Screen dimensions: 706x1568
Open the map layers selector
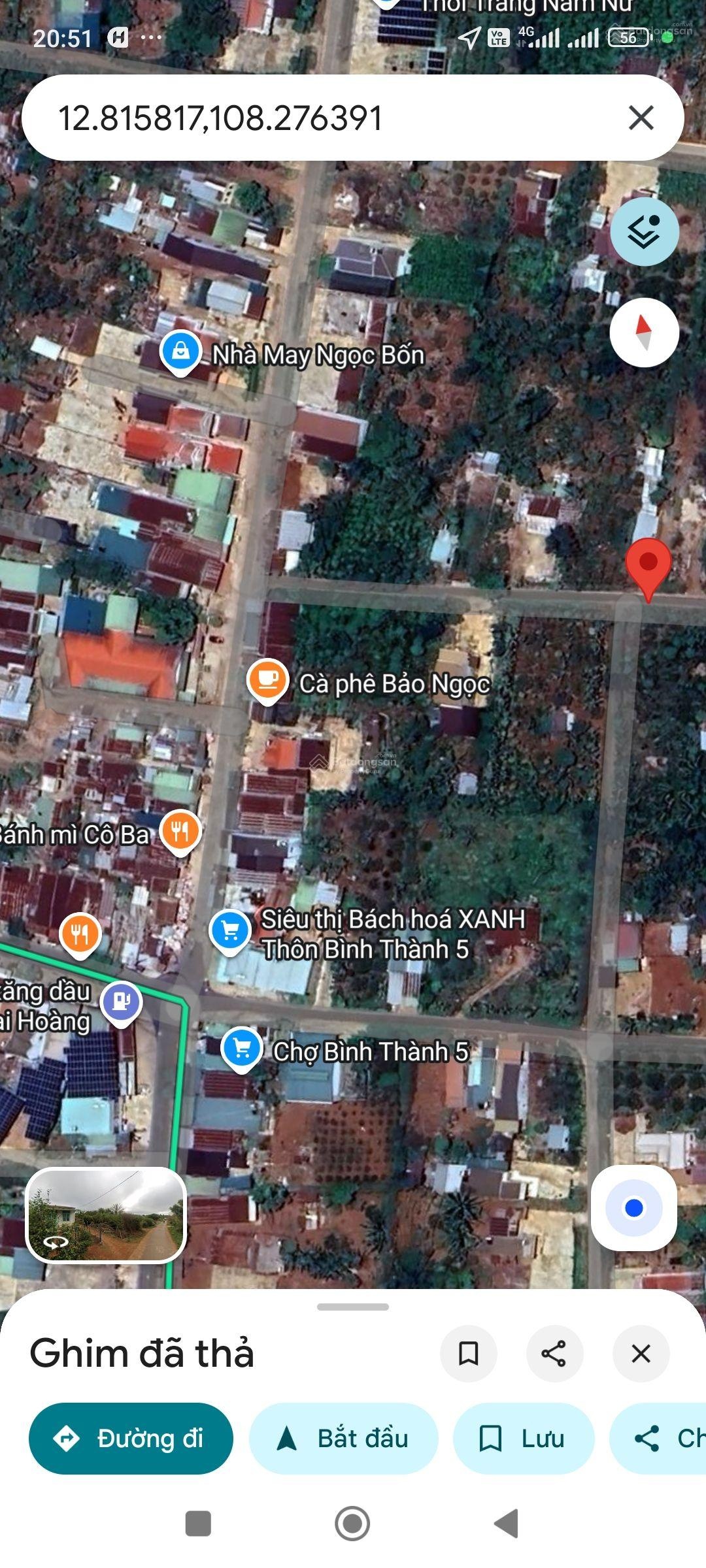point(644,232)
